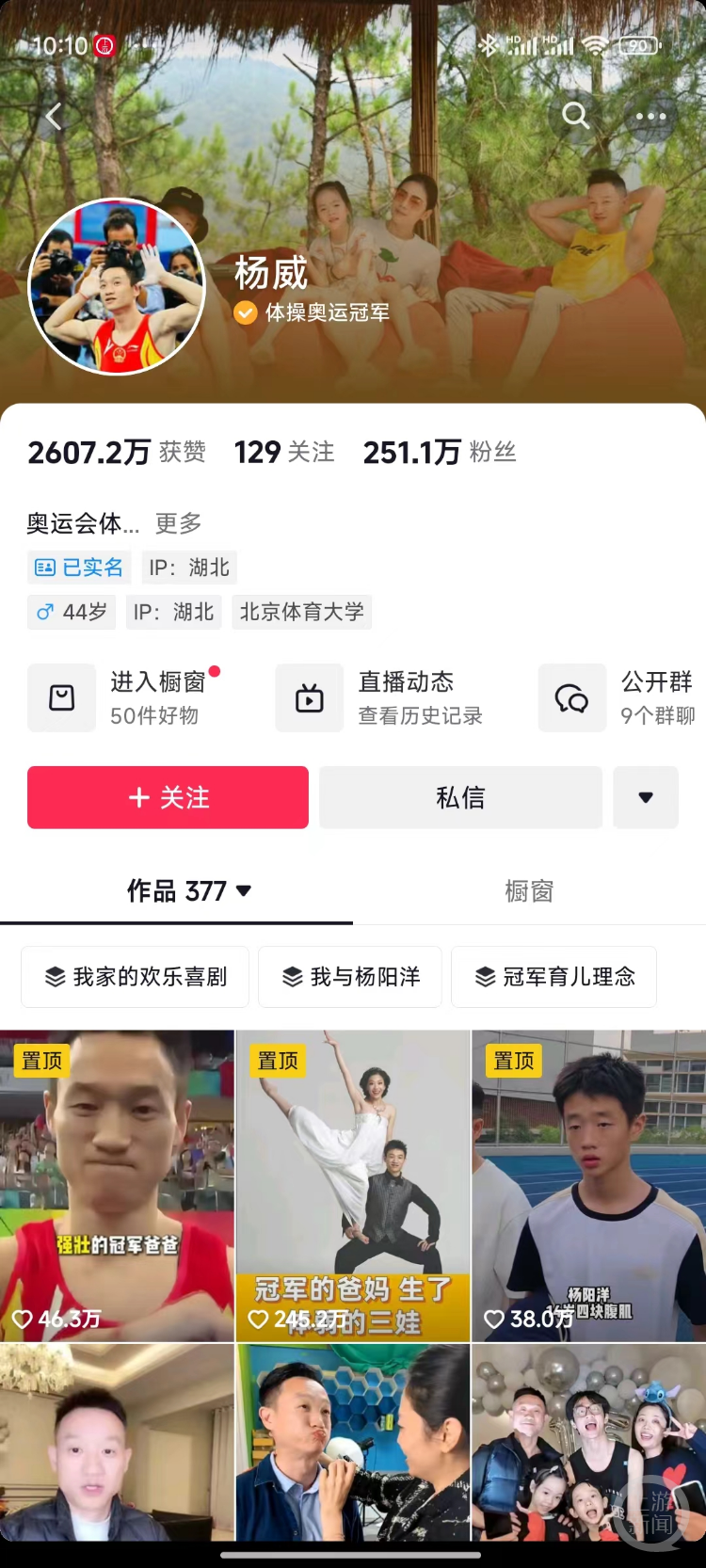The width and height of the screenshot is (706, 1568).
Task: Follow 杨威 with the red 关注 button
Action: click(168, 797)
